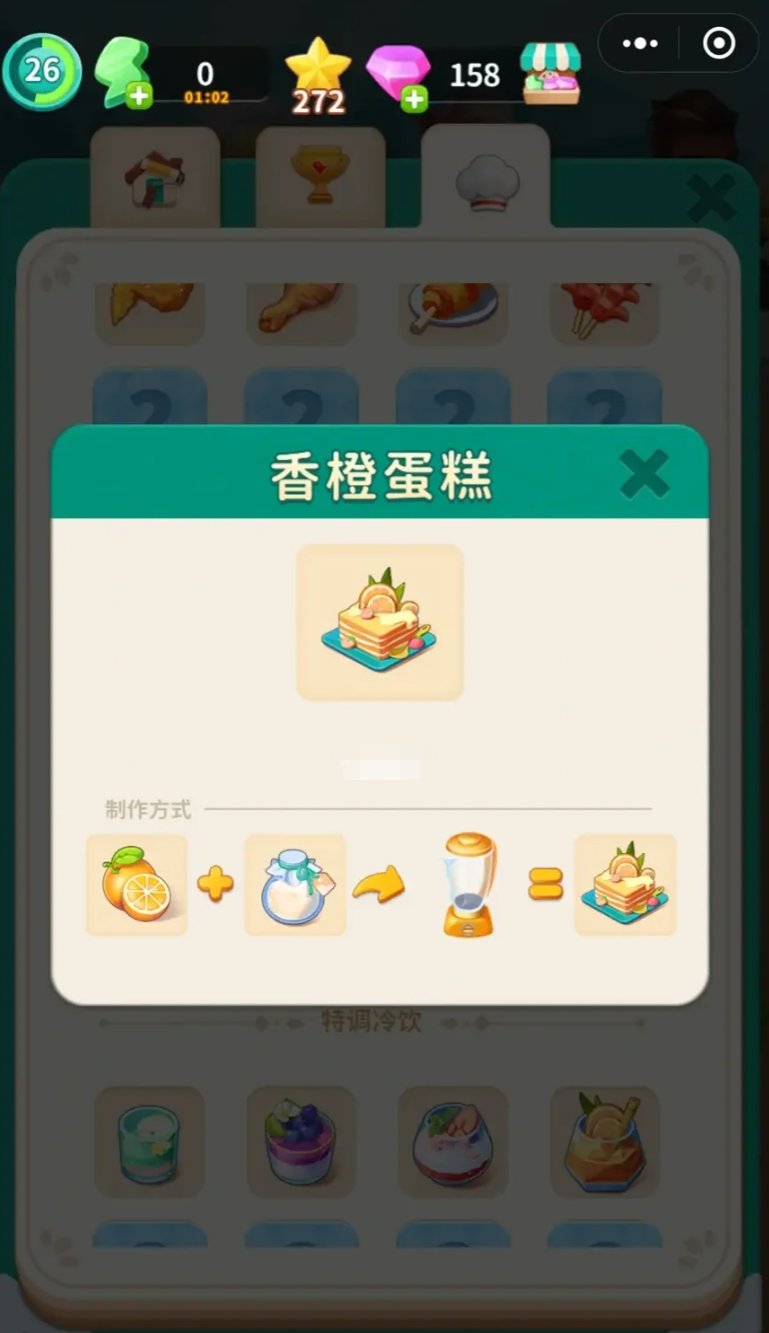Tap the sugar jar ingredient

click(295, 885)
